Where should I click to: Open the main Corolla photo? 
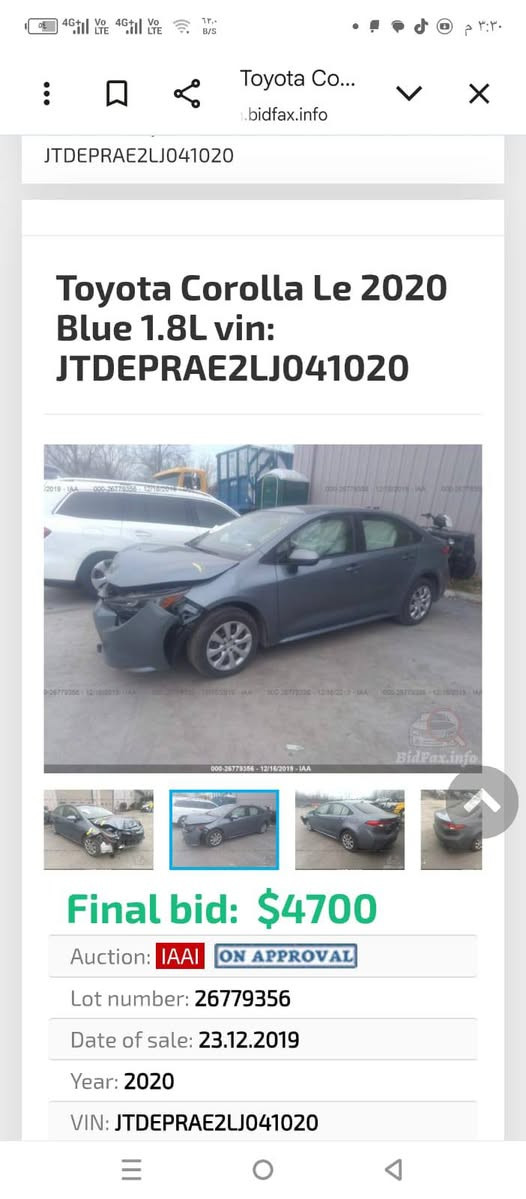(x=262, y=608)
